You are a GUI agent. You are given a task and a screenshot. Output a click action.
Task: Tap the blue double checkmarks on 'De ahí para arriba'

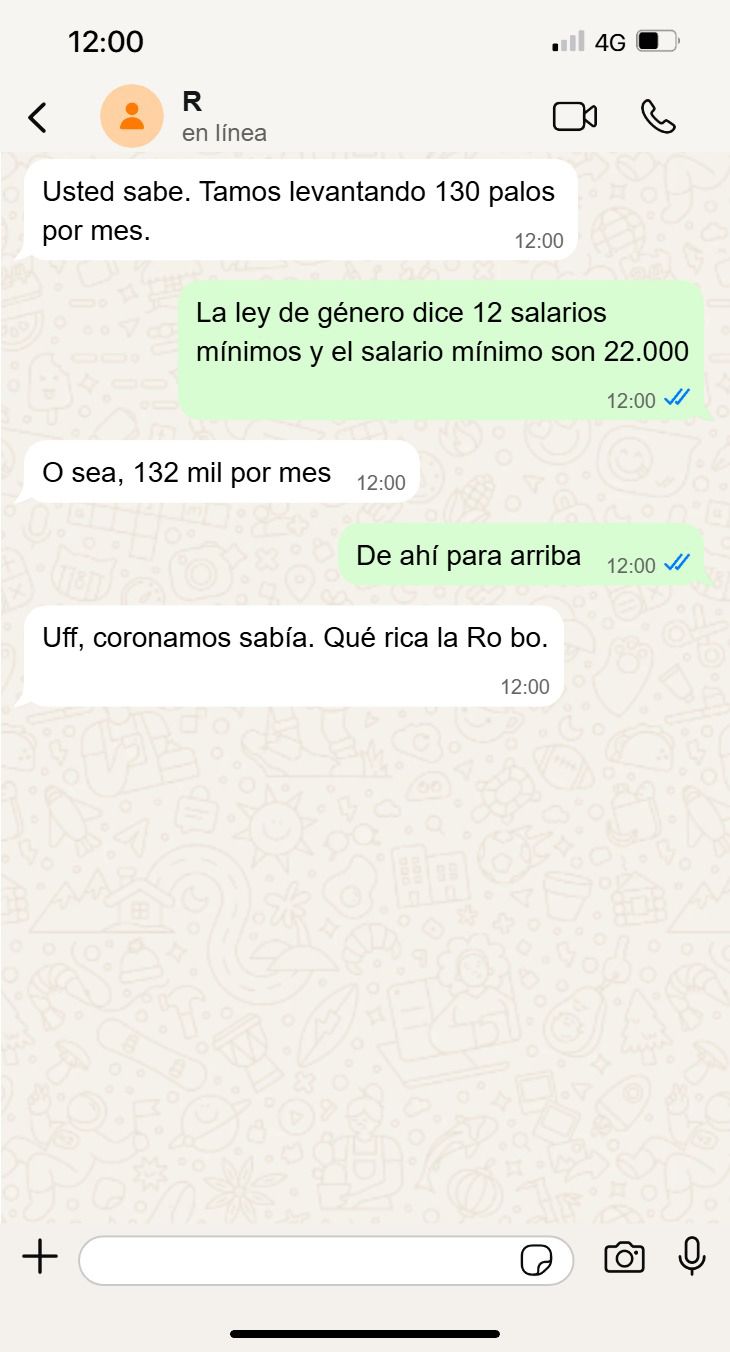click(x=678, y=562)
